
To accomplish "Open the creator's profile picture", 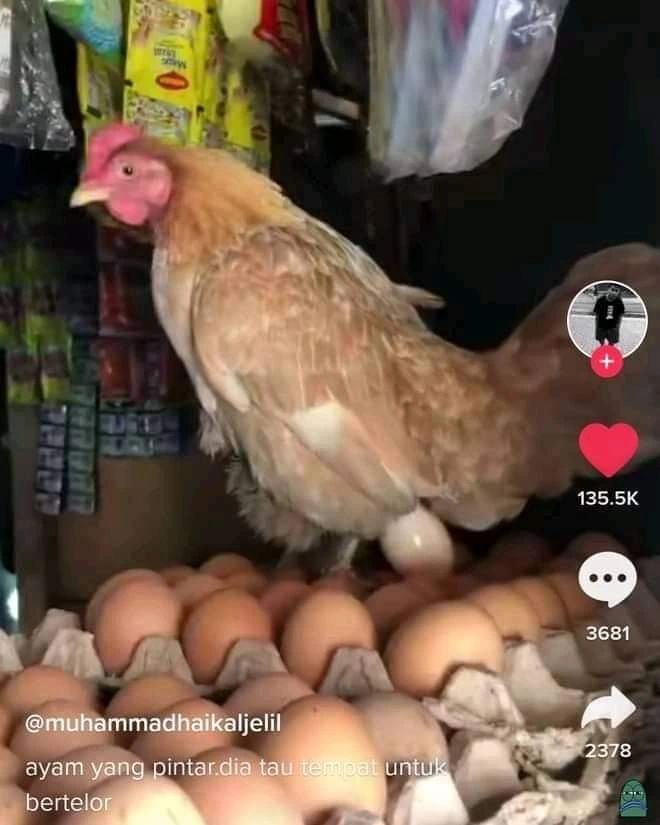I will tap(607, 318).
